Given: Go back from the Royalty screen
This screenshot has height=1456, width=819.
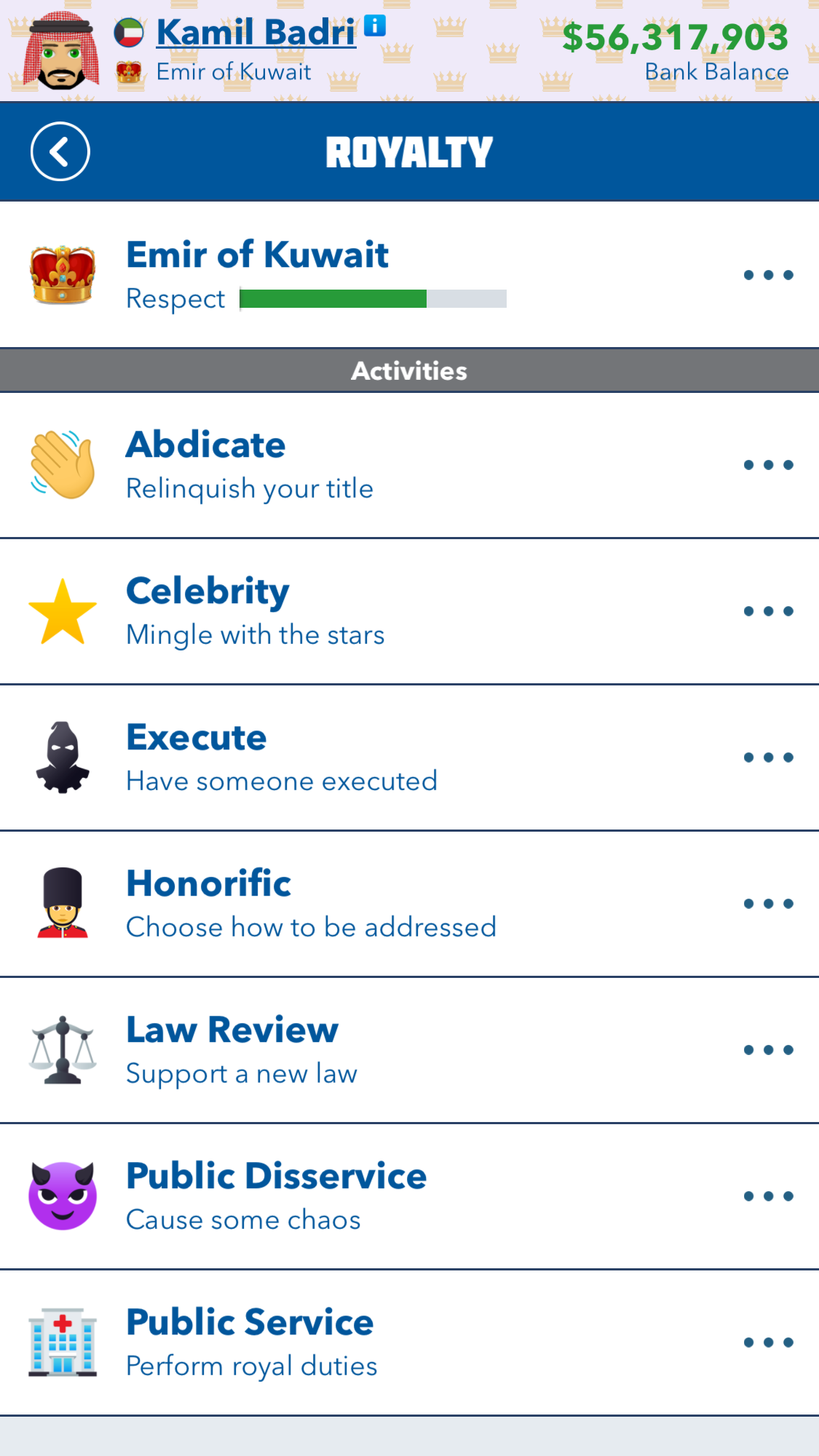Looking at the screenshot, I should pyautogui.click(x=60, y=151).
